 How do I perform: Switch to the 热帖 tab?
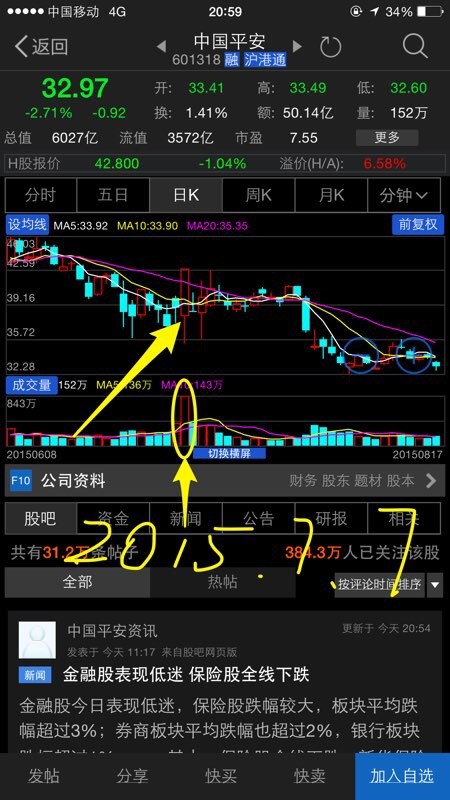pos(222,582)
